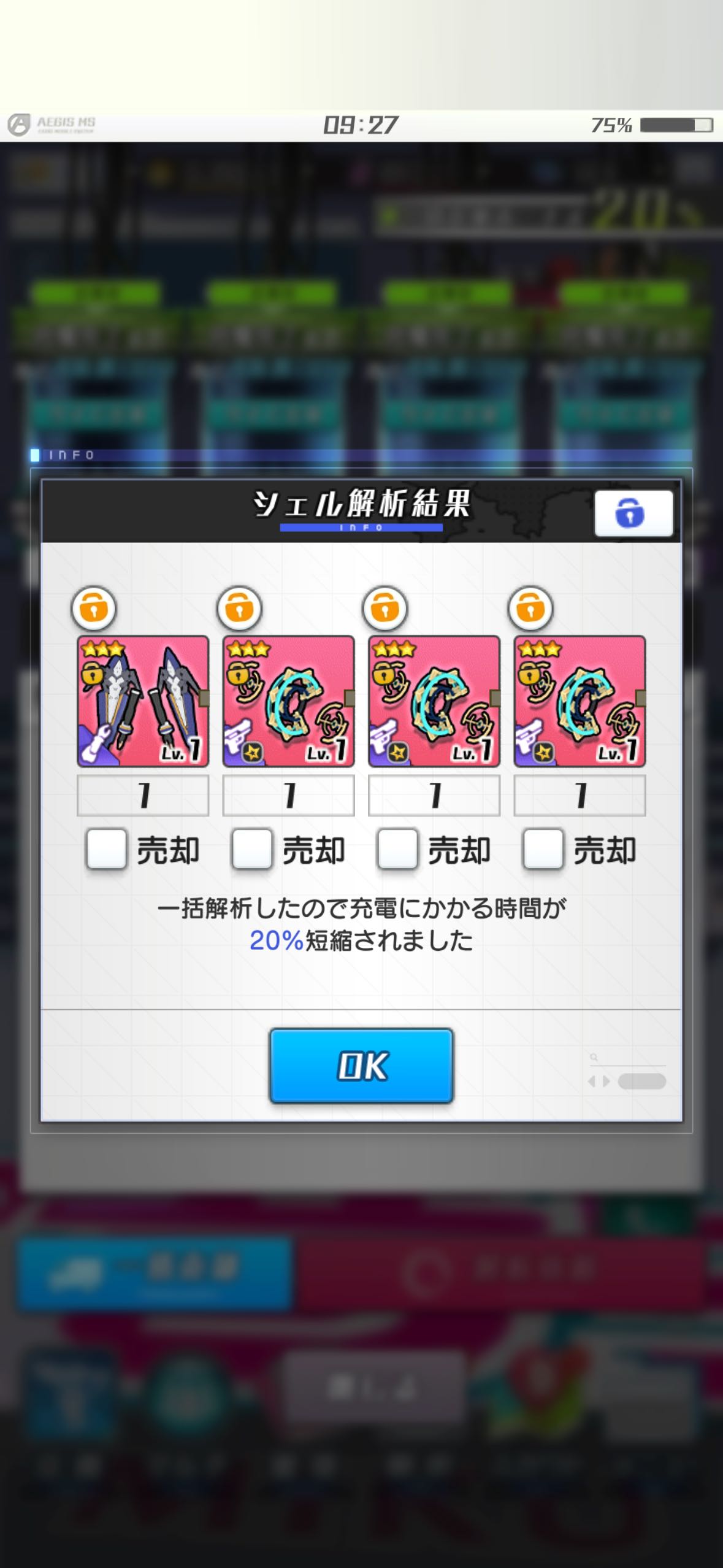
Task: Check 売却 for the fourth item
Action: [x=543, y=849]
